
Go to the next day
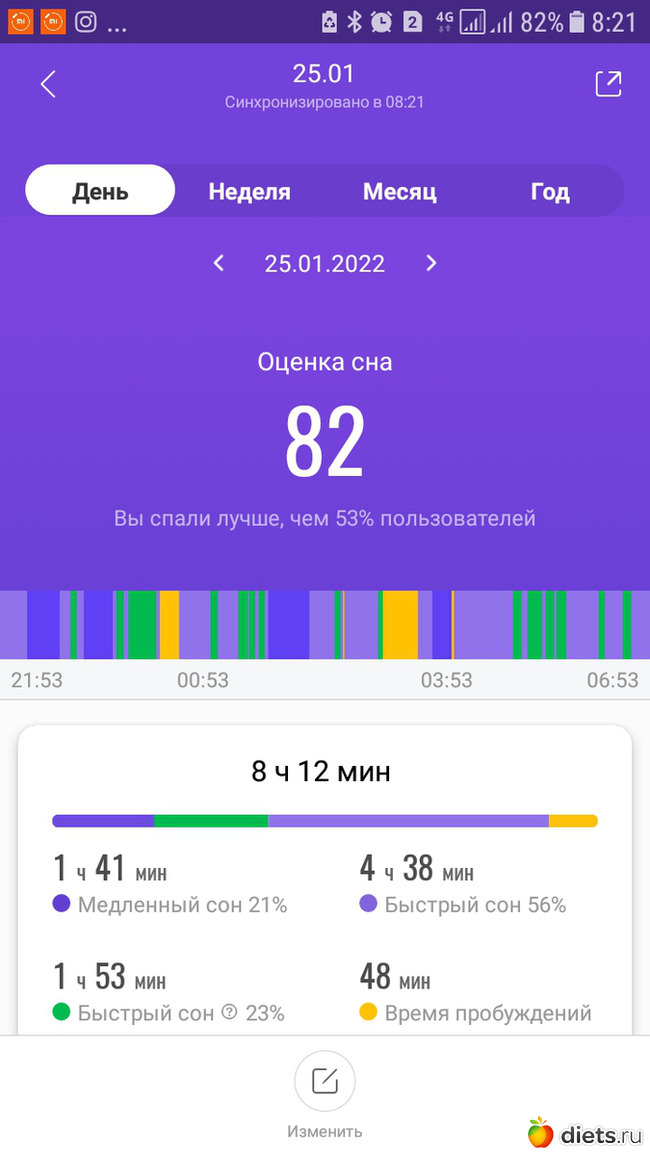click(431, 263)
